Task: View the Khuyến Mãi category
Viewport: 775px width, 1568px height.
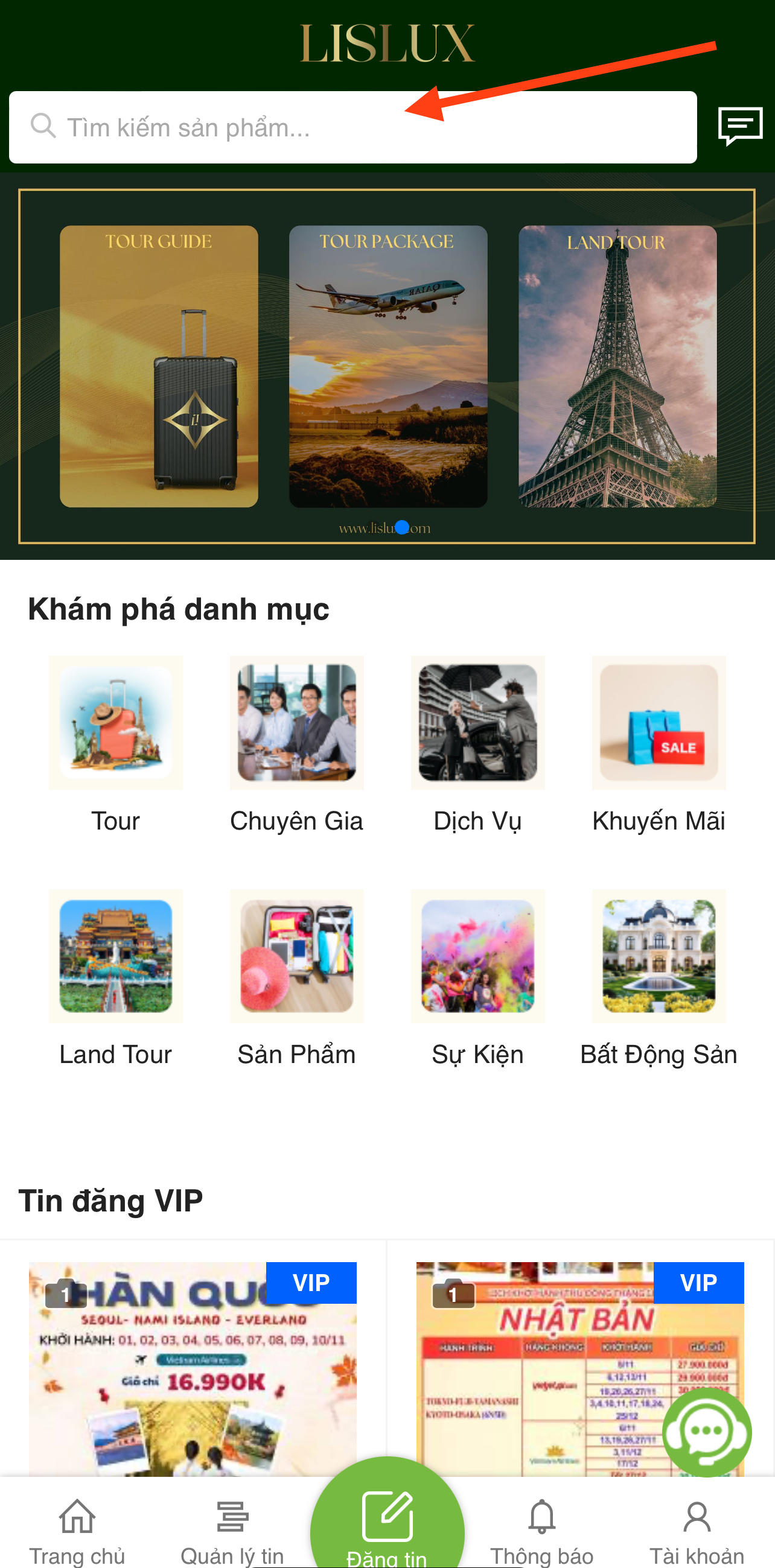Action: (659, 744)
